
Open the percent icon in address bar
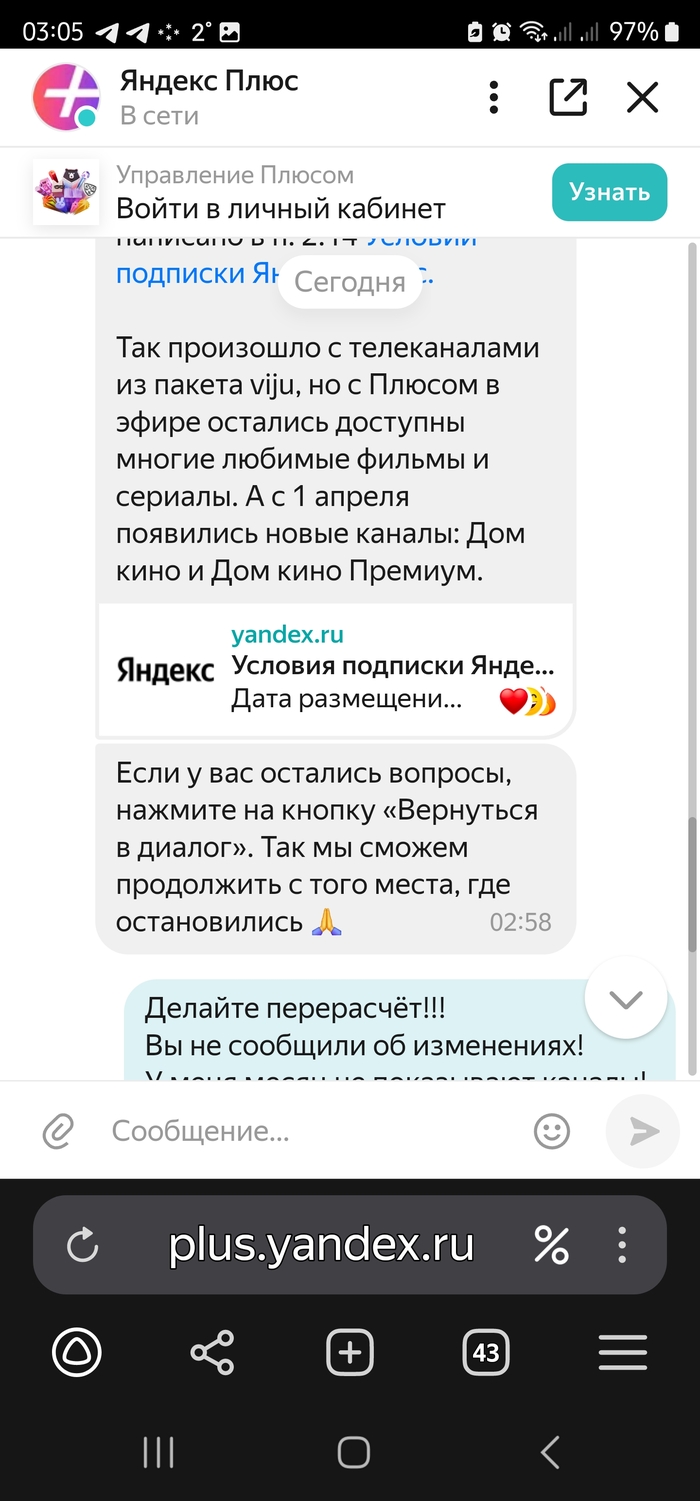click(551, 1246)
